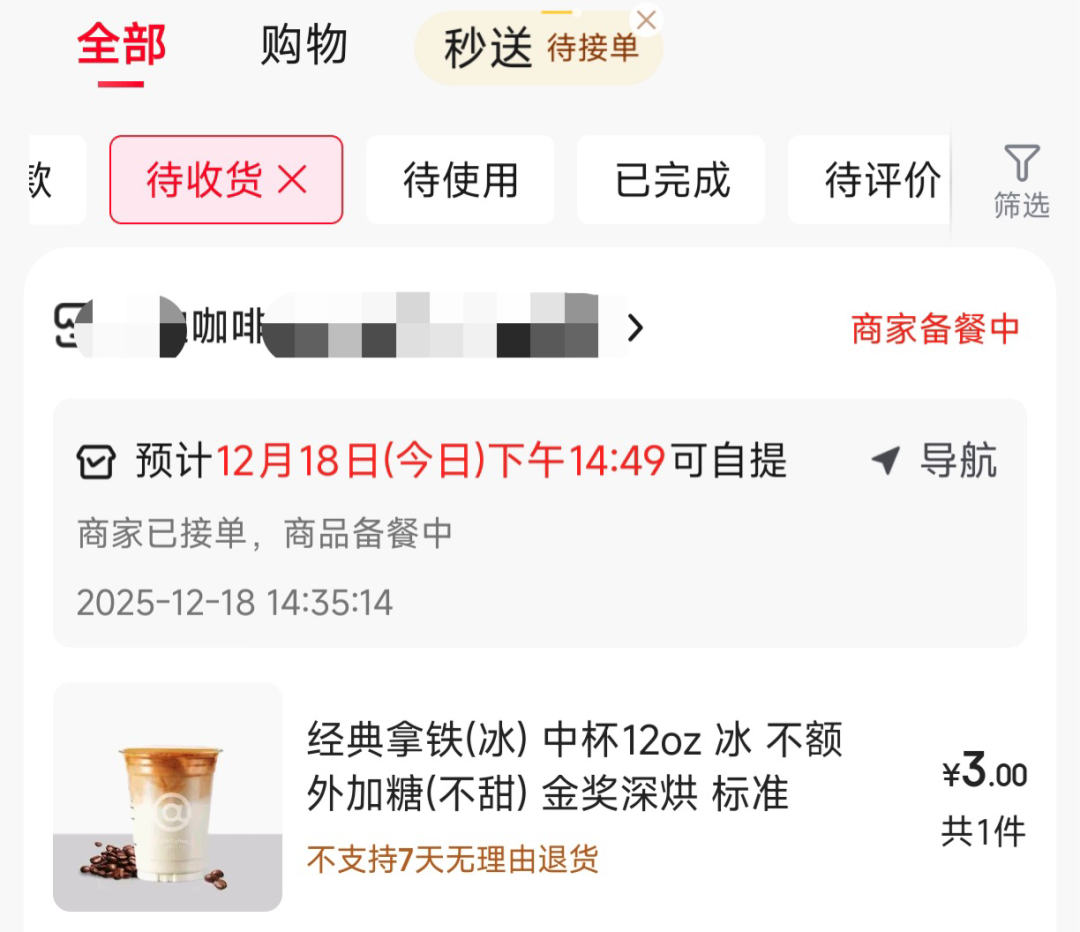Open the 筛选 filter icon

1021,180
